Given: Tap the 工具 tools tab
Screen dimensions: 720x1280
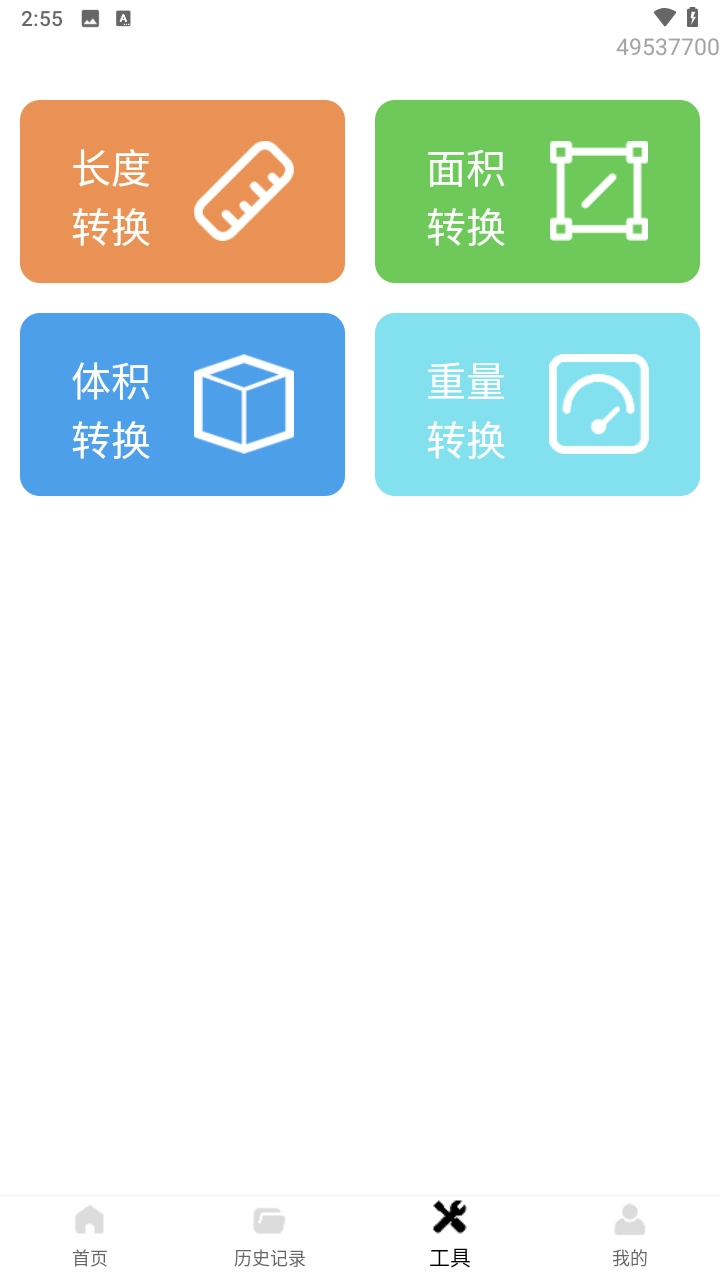Looking at the screenshot, I should (x=450, y=1236).
